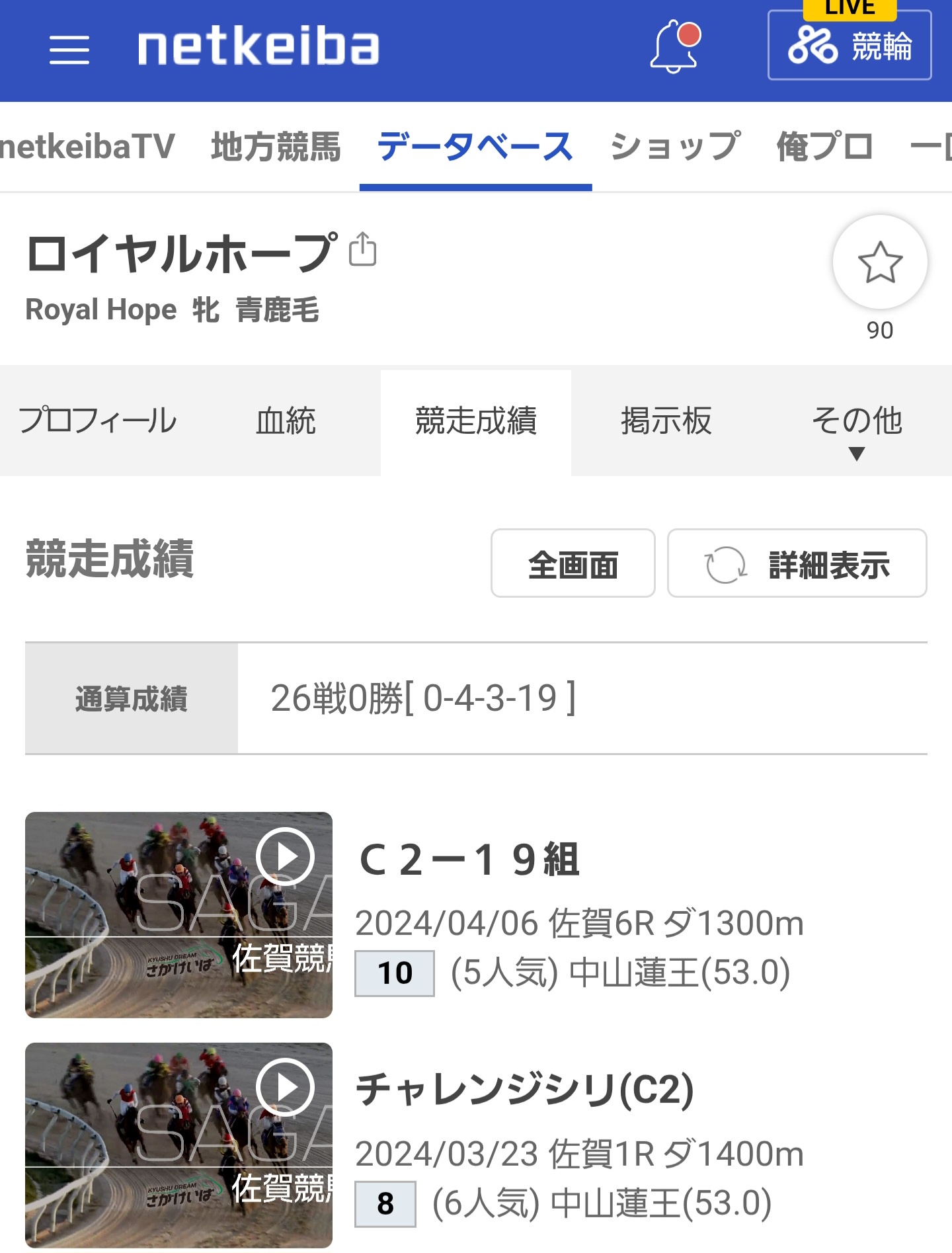Share the ロイヤルホープ horse page
Image resolution: width=952 pixels, height=1253 pixels.
coord(362,249)
